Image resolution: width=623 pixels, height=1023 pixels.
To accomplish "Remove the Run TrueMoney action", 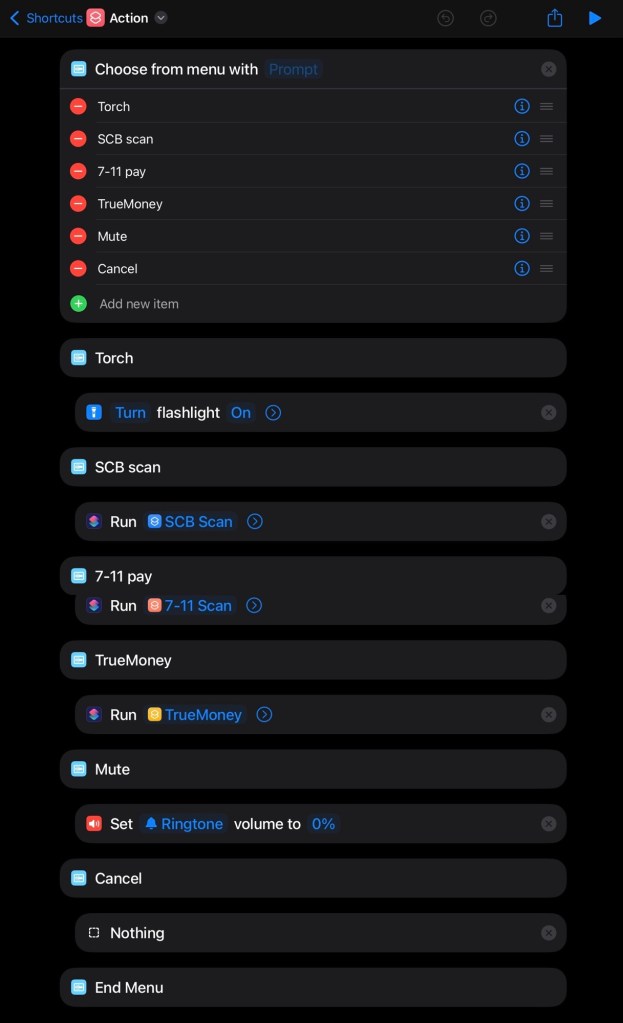I will (548, 714).
